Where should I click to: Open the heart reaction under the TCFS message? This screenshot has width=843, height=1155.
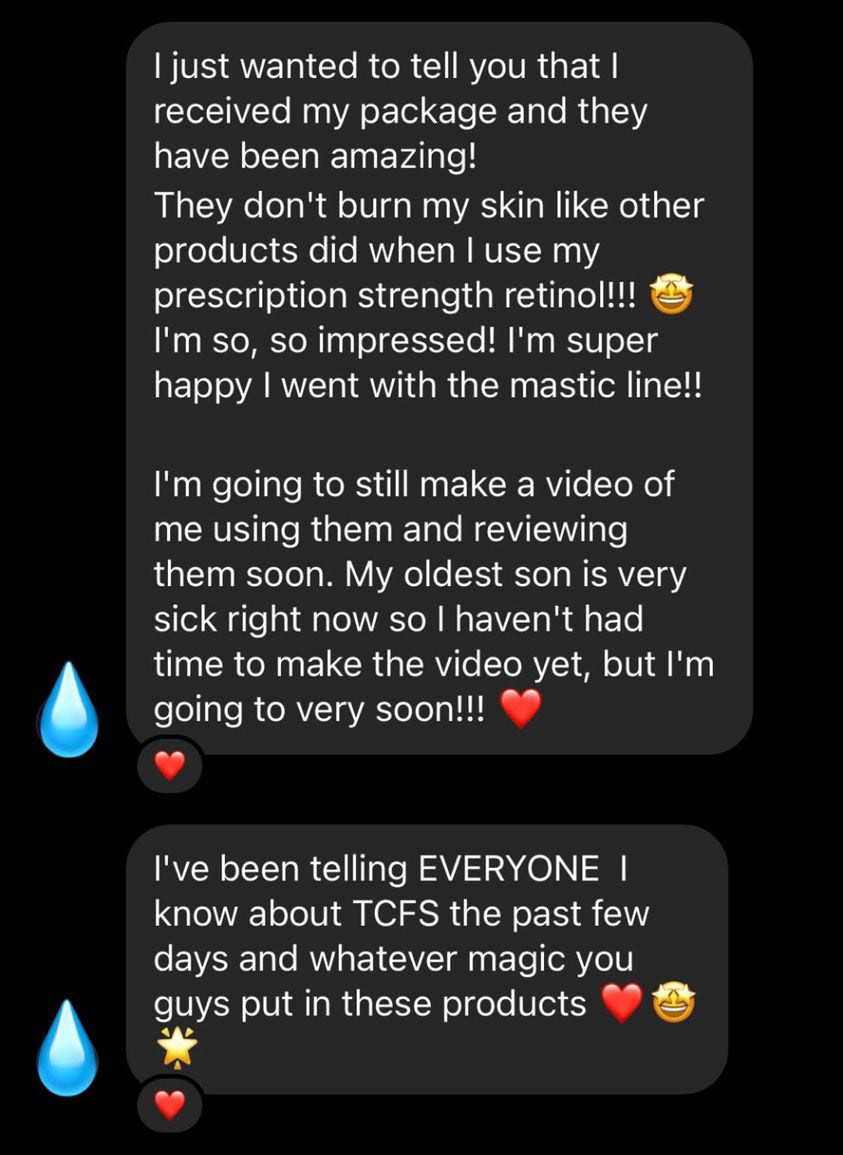(170, 1105)
